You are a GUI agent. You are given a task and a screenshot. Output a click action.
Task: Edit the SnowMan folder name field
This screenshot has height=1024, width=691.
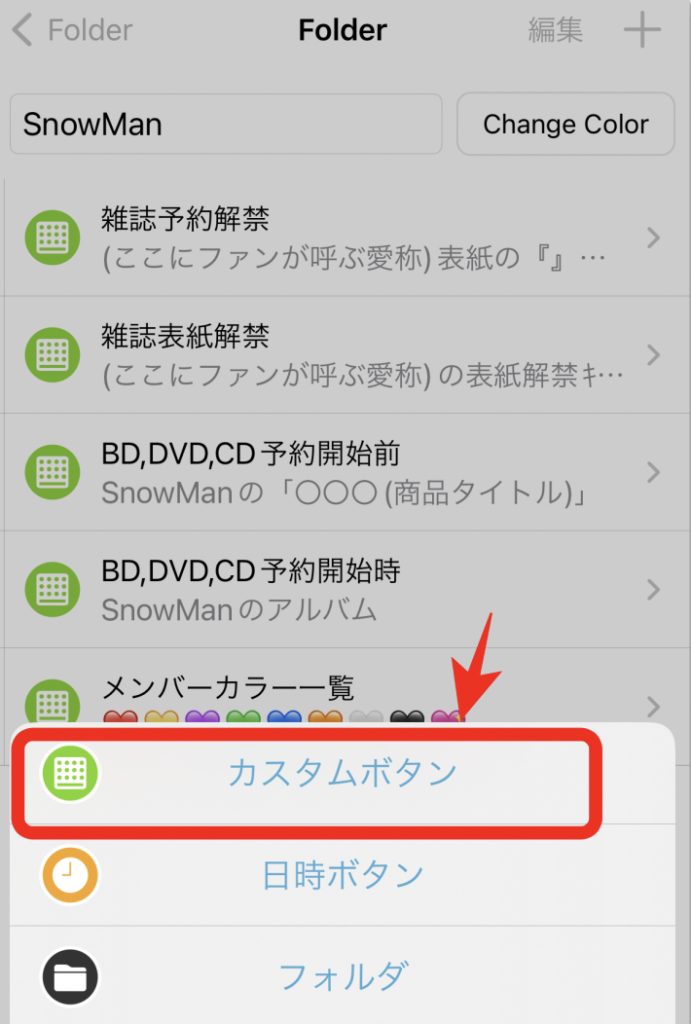coord(226,124)
